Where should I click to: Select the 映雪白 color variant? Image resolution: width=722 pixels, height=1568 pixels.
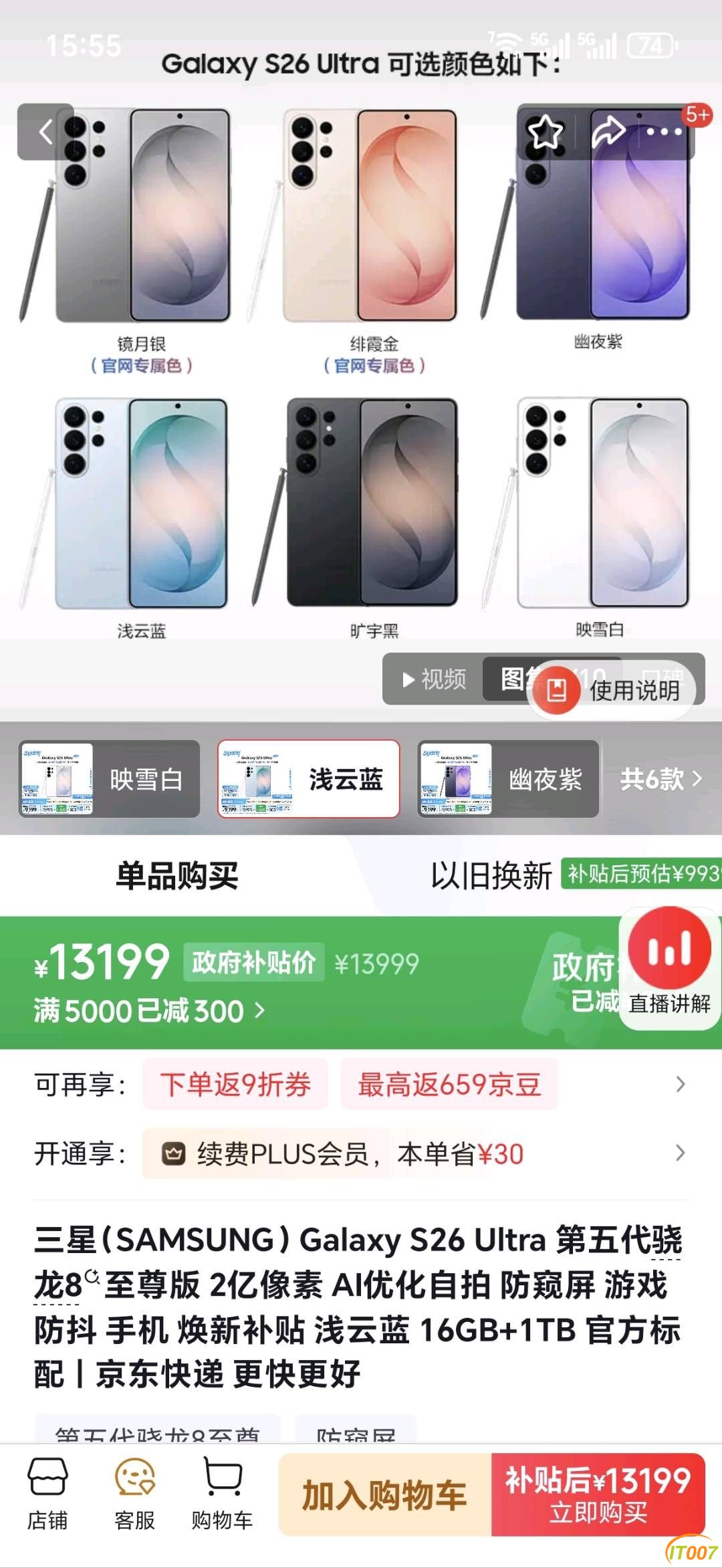click(110, 779)
